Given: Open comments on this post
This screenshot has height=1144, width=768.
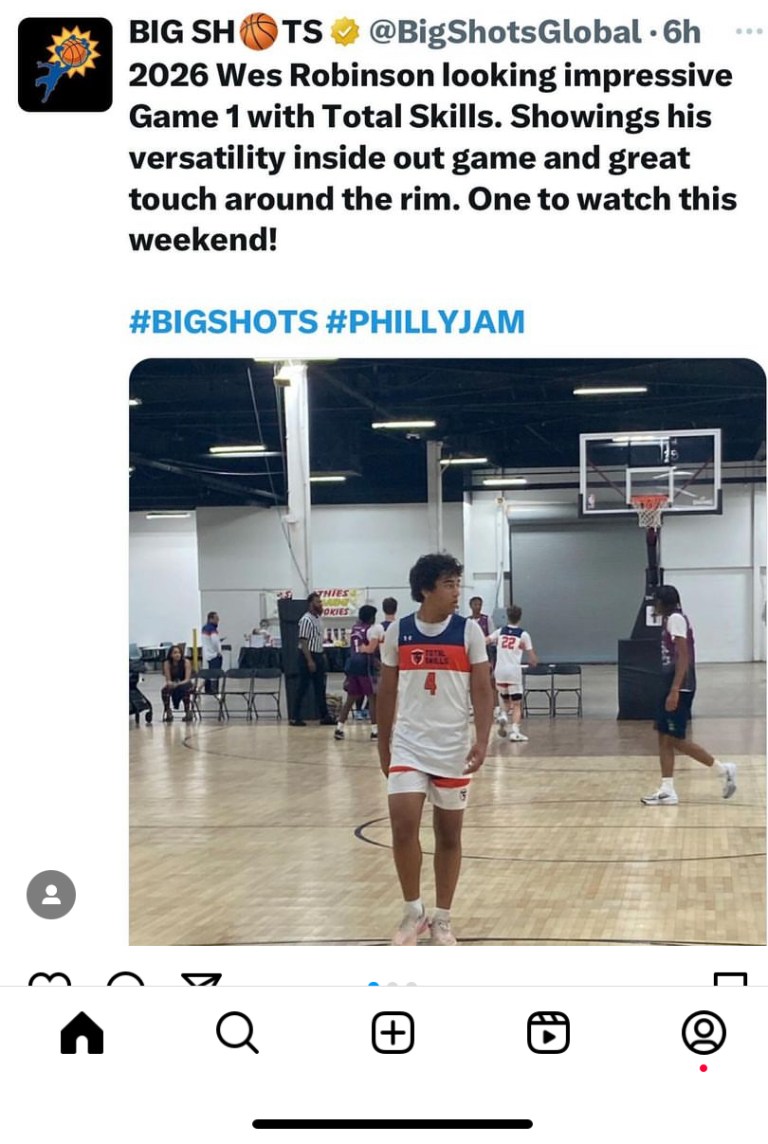Looking at the screenshot, I should click(125, 979).
